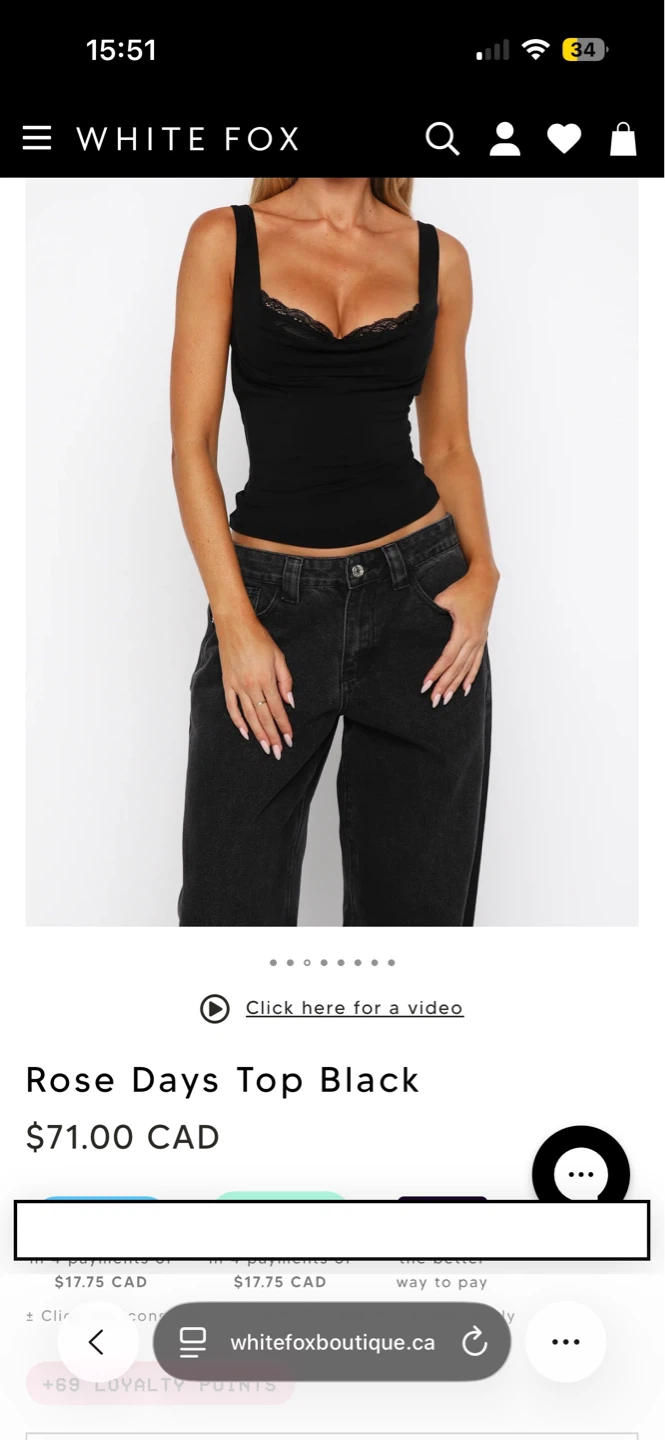Tap the whitefoxboutique.ca address bar

pos(332,1342)
